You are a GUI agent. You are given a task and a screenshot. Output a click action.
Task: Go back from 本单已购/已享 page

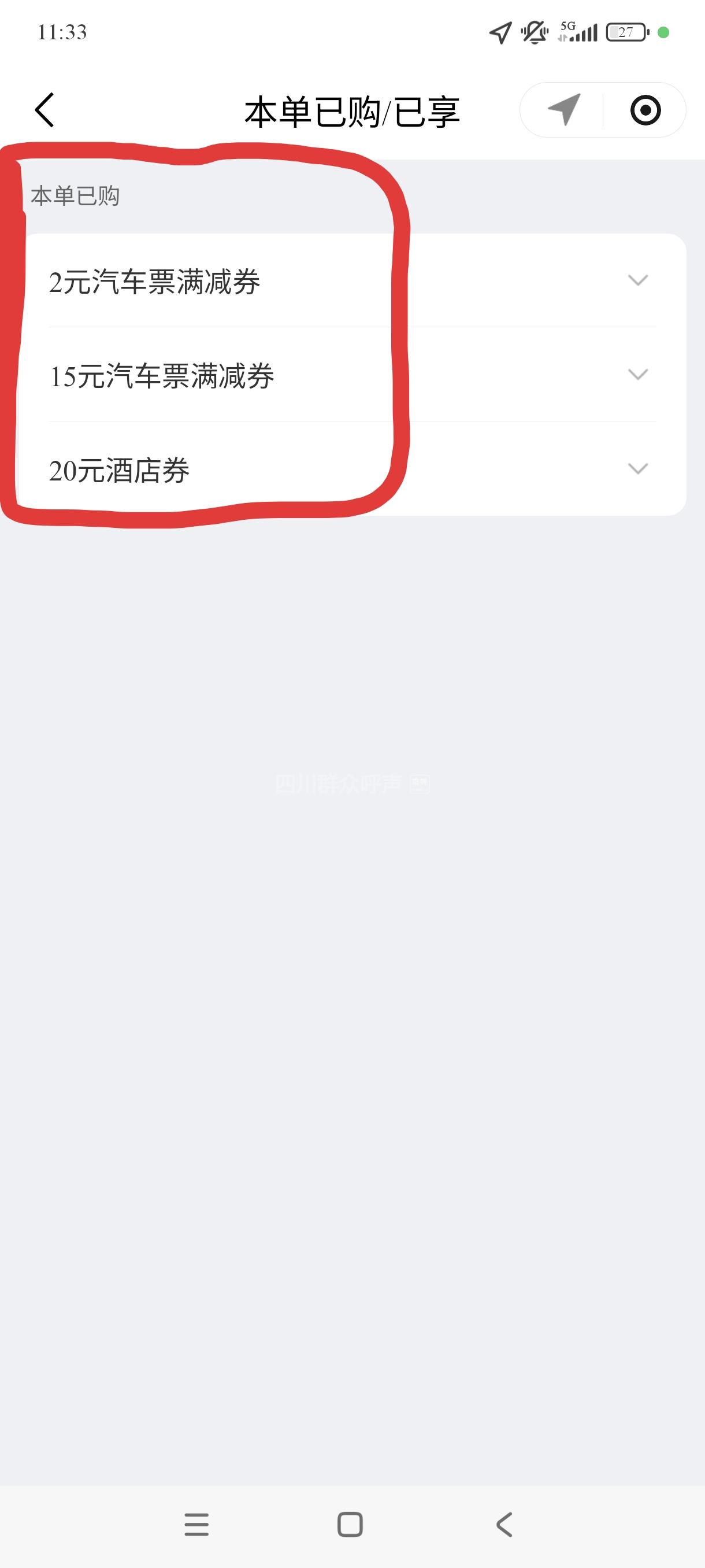tap(44, 110)
